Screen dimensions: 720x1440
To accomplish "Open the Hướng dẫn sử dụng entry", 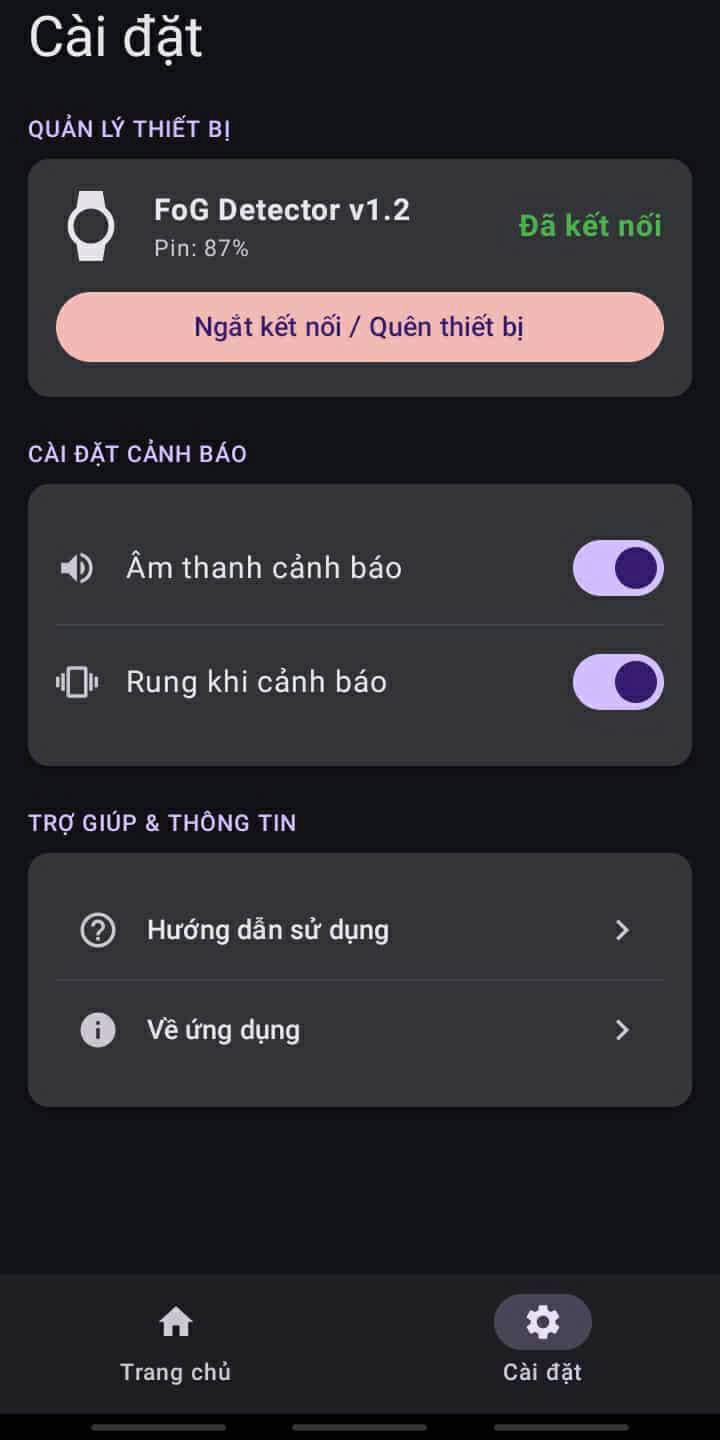I will [267, 930].
